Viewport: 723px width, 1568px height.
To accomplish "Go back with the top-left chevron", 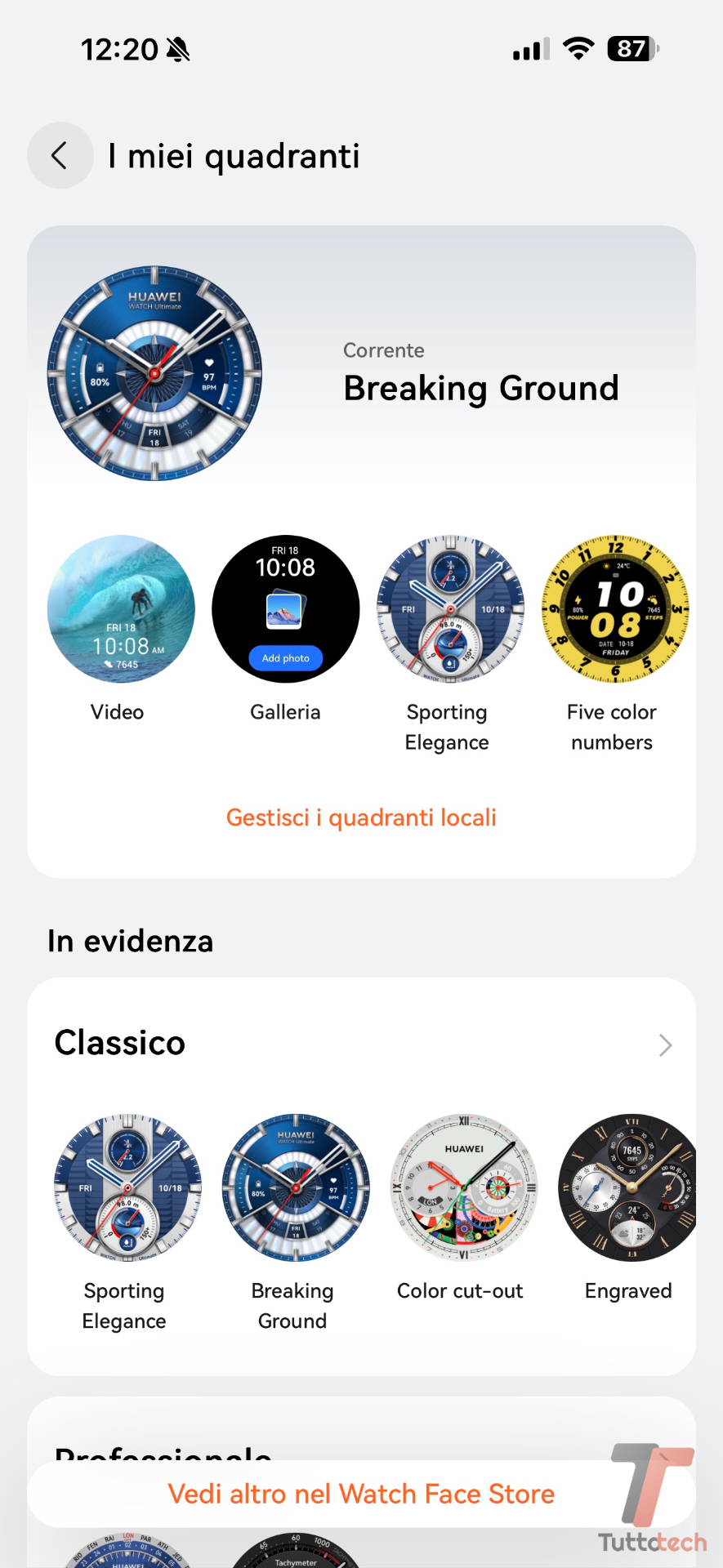I will (x=60, y=155).
